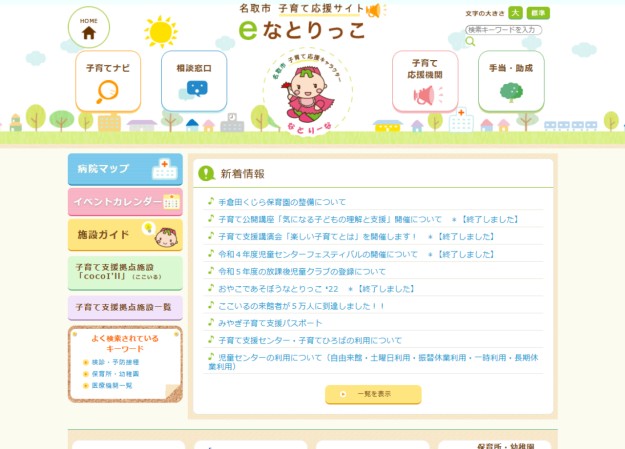The image size is (625, 449).
Task: Set text size to 標準
Action: 539,13
